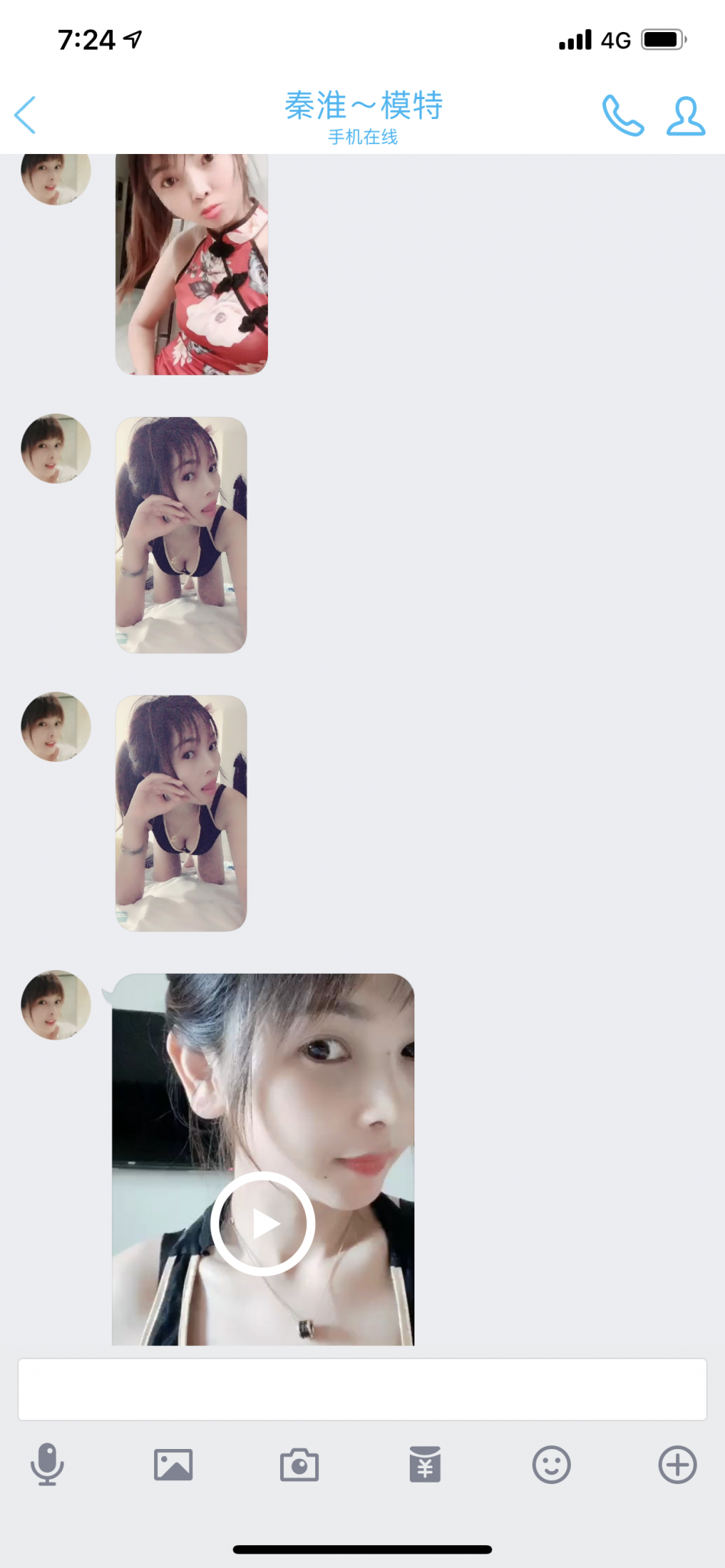Viewport: 725px width, 1568px height.
Task: Open more options plus button
Action: pos(677,1464)
